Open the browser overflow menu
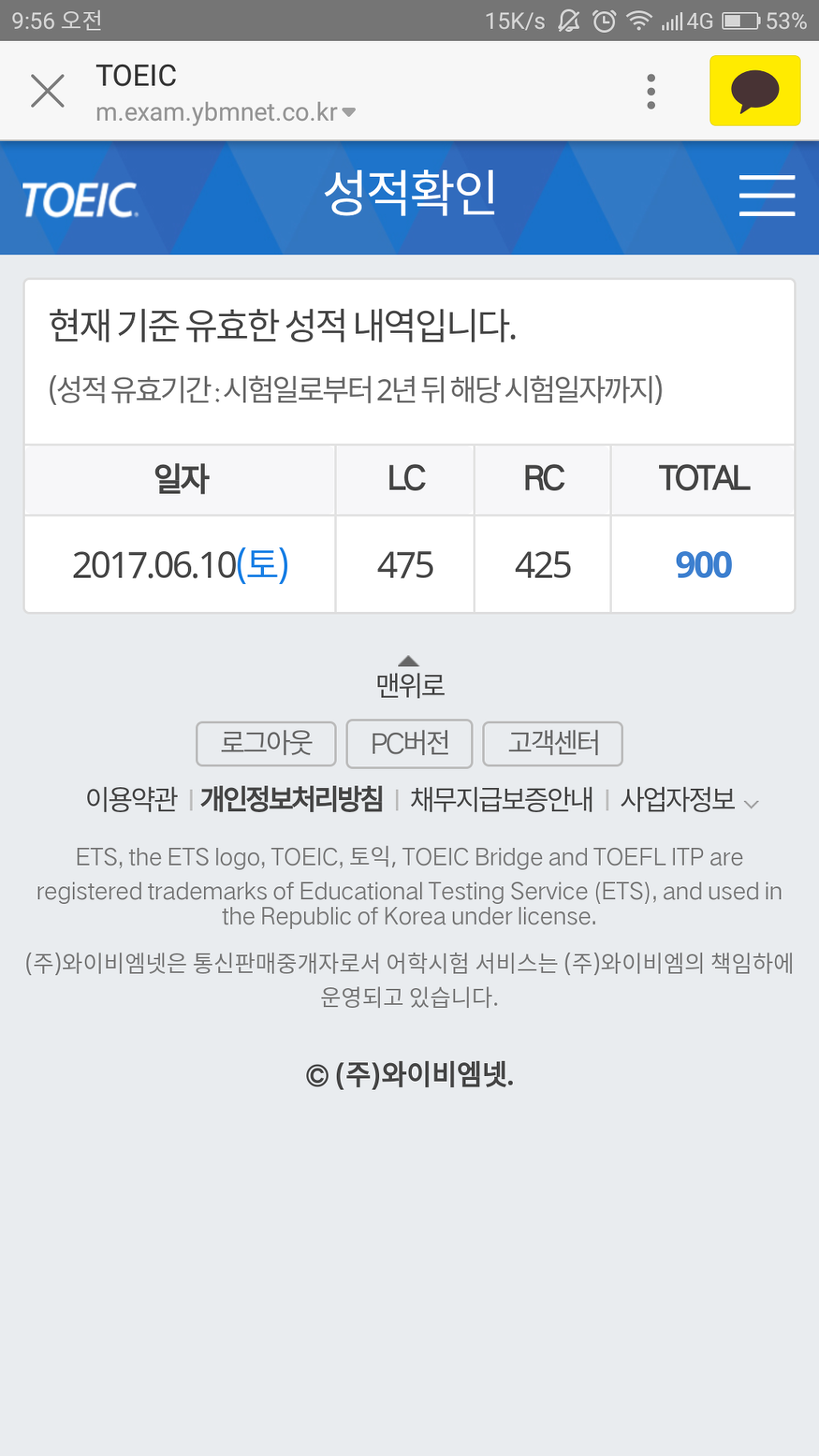 651,91
